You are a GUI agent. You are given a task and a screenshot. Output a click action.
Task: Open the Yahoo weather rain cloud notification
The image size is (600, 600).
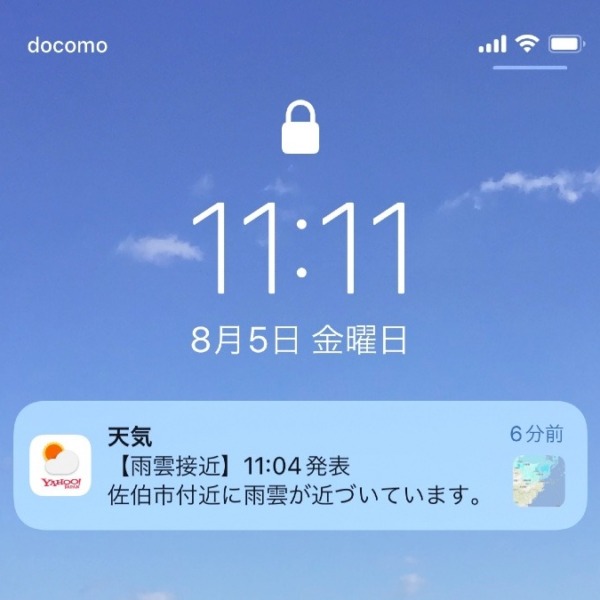tap(298, 466)
